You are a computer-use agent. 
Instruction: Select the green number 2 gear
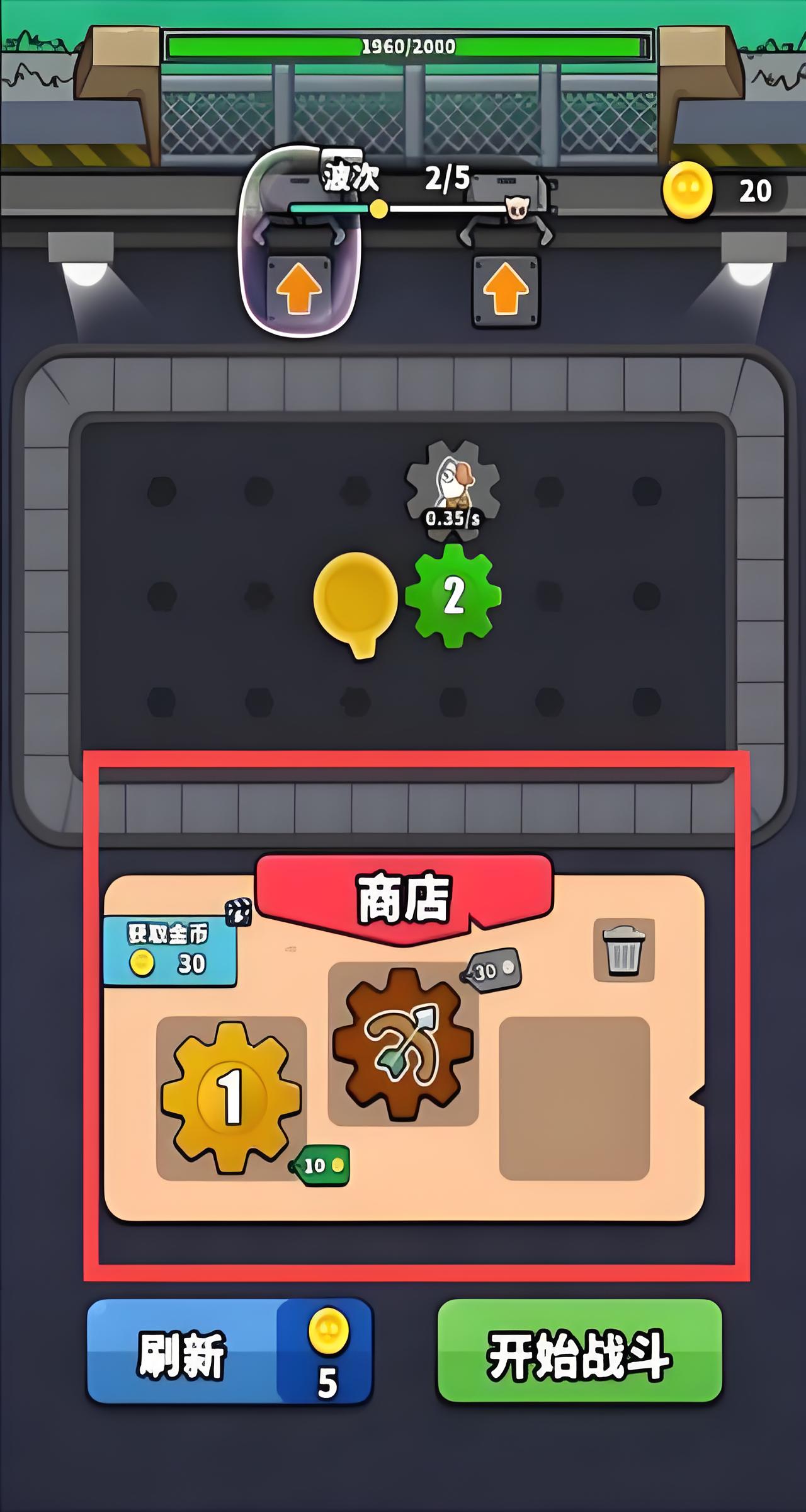[453, 595]
